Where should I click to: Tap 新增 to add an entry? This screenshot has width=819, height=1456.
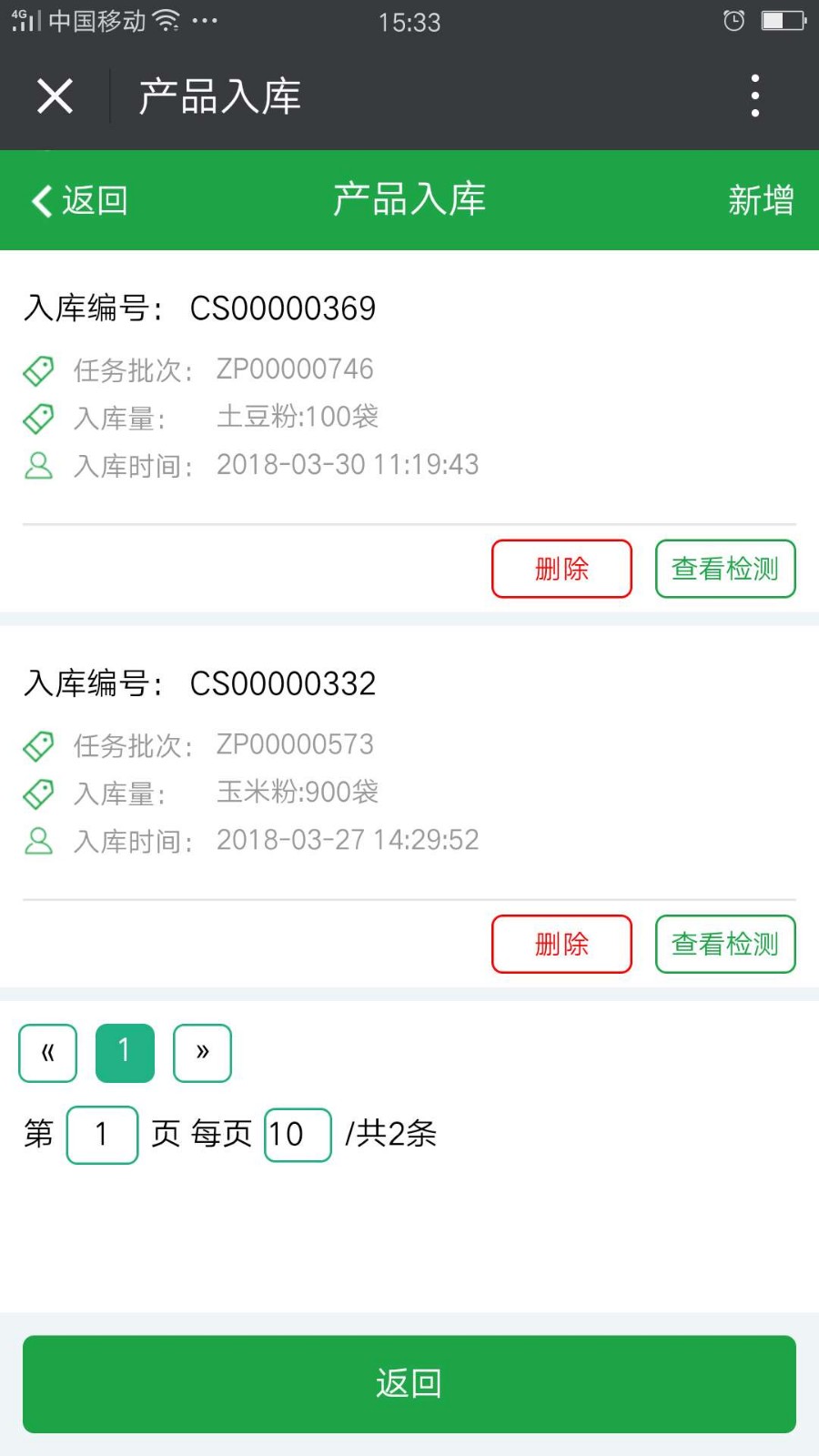[x=761, y=200]
